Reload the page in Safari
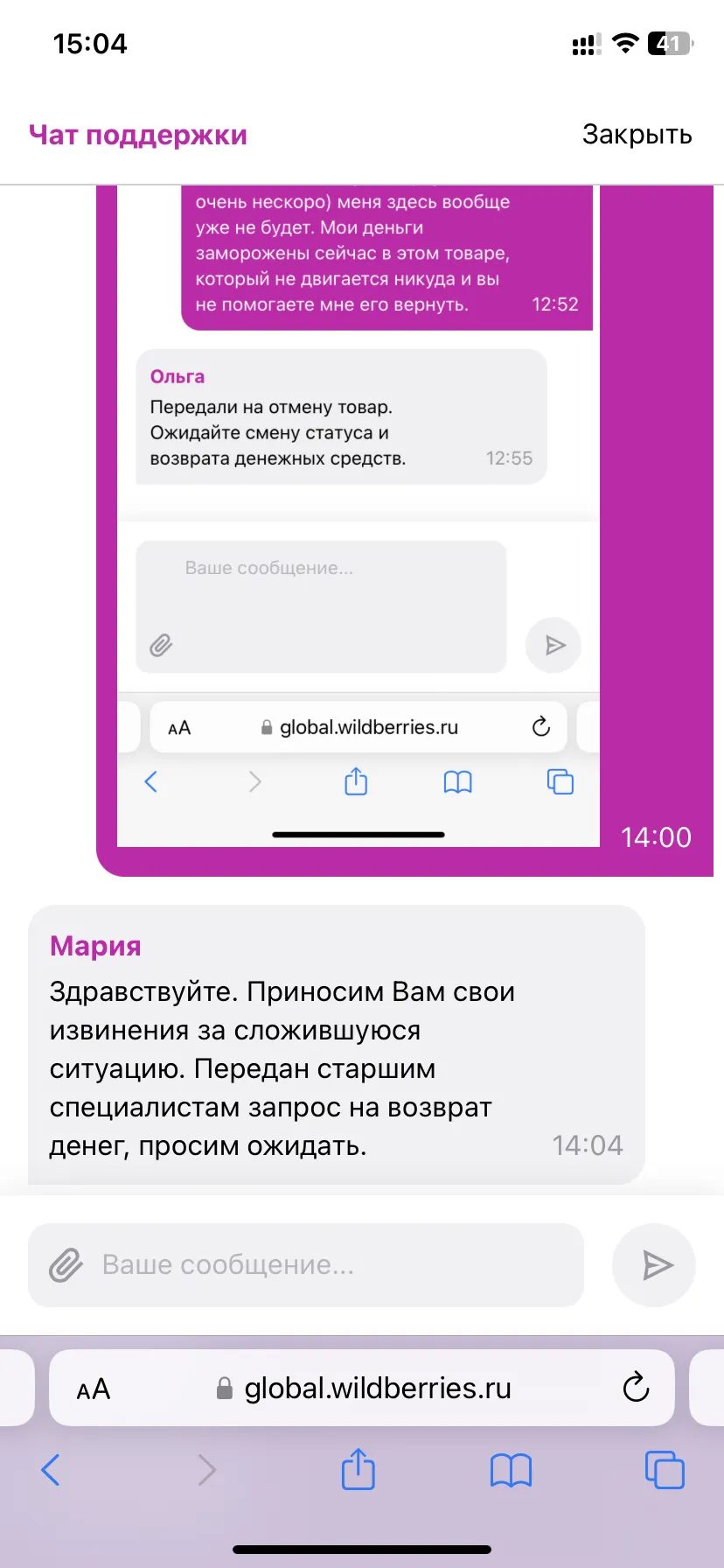724x1568 pixels. [636, 1388]
